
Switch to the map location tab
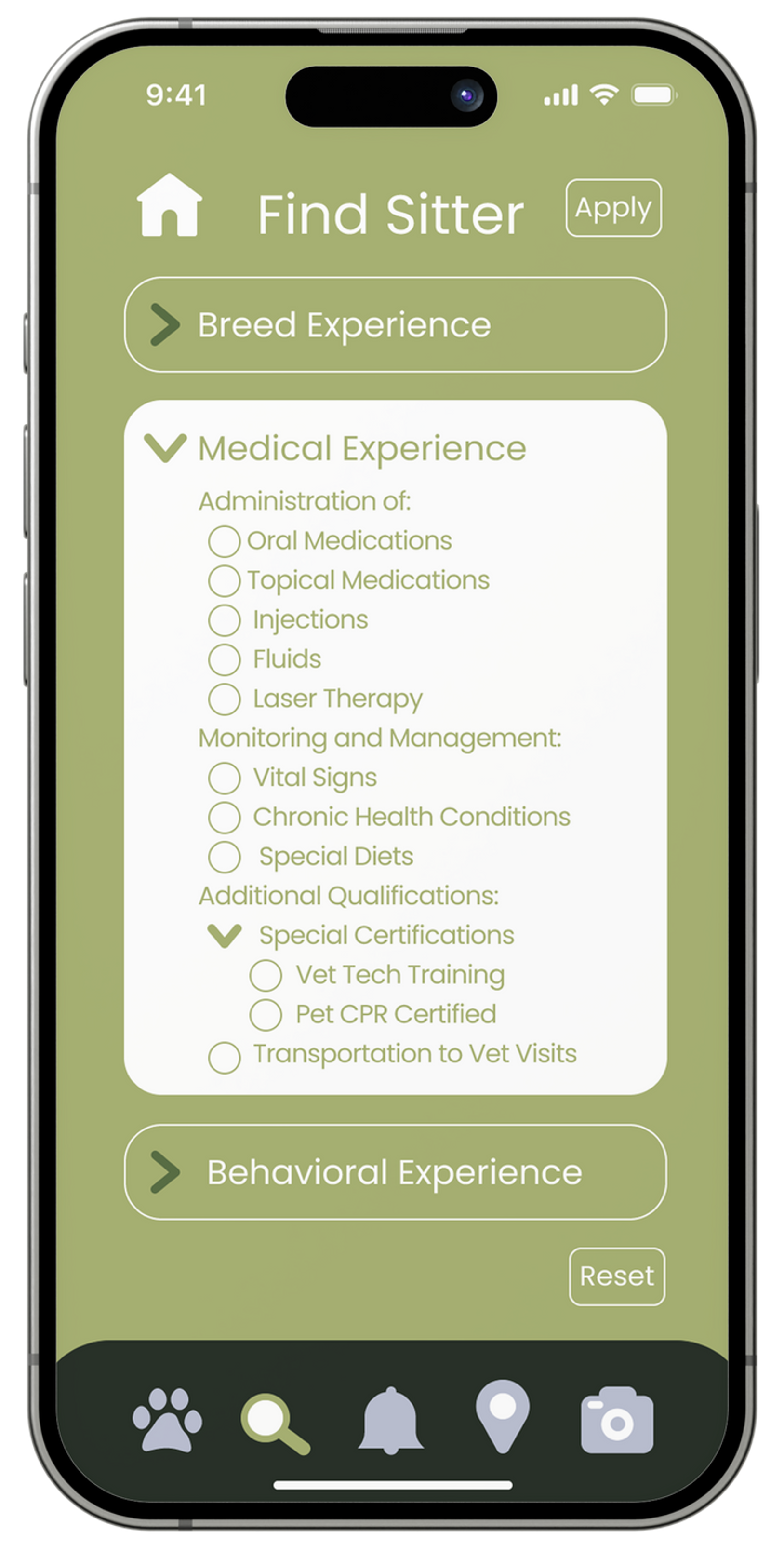(502, 1415)
